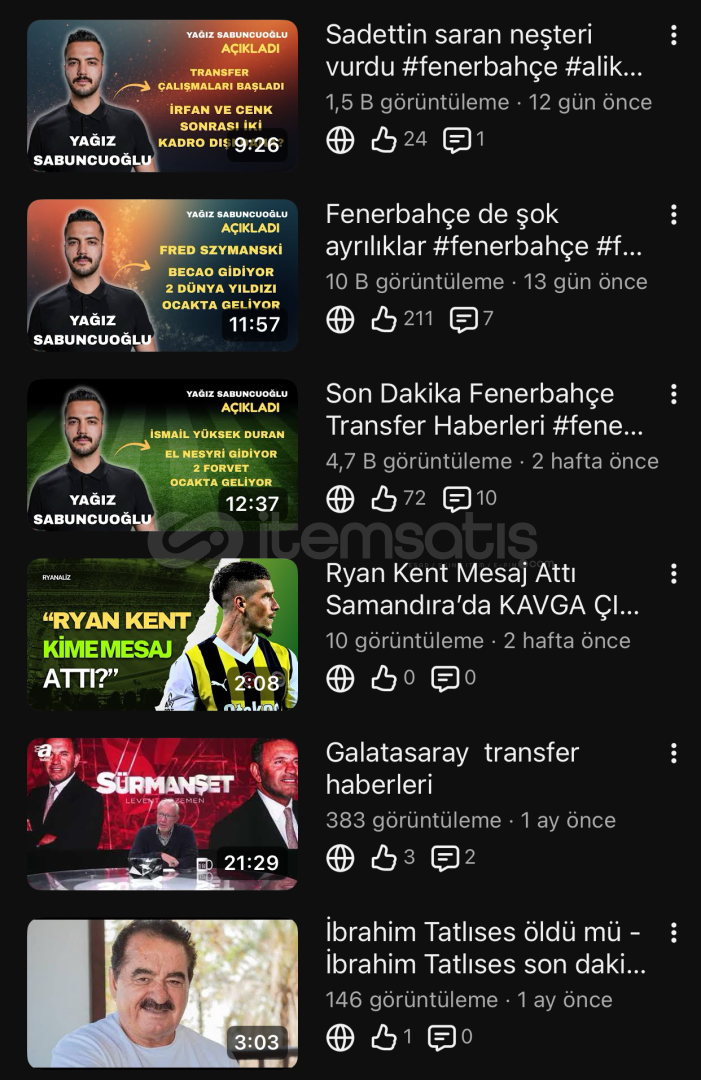Open the video 'Fenerbahçe de şok ayrılıklar'

162,276
